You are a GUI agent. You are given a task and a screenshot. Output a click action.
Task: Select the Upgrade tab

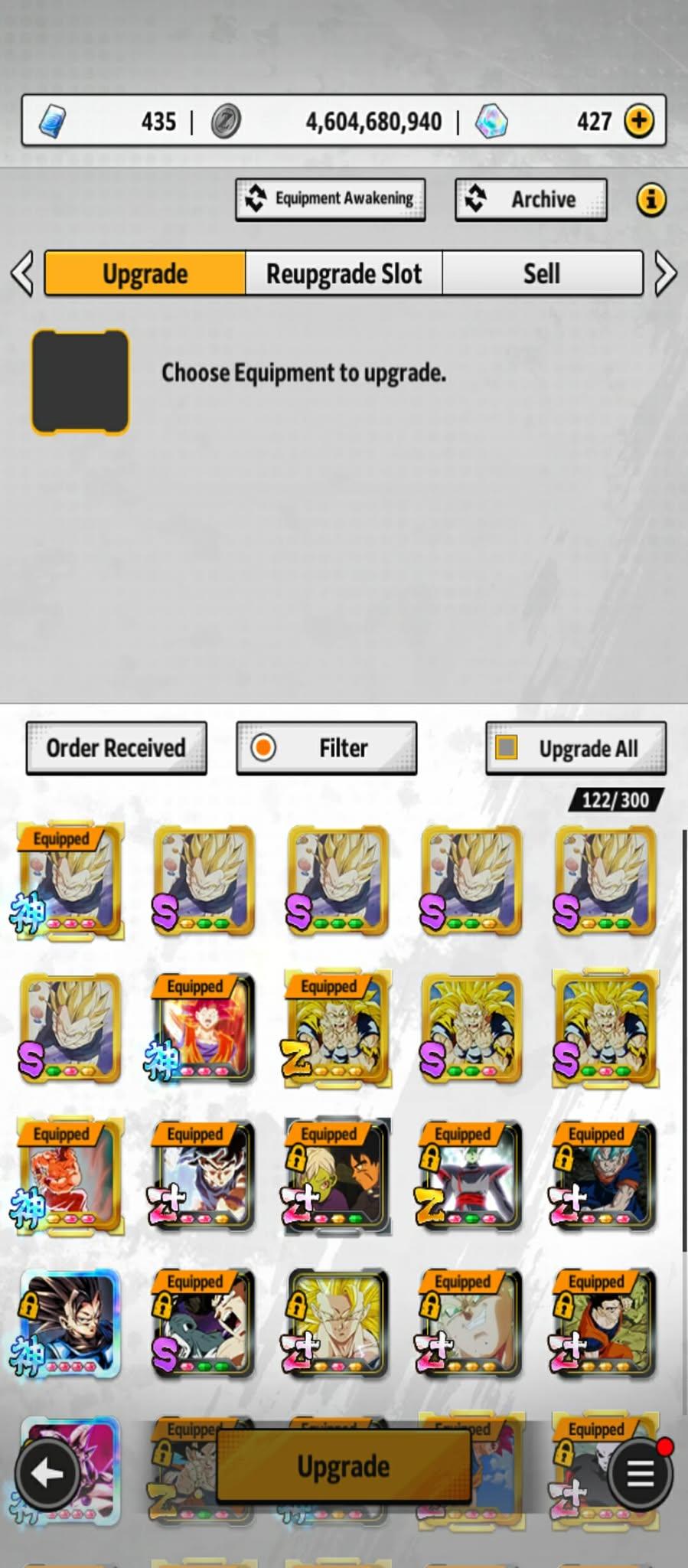point(145,273)
